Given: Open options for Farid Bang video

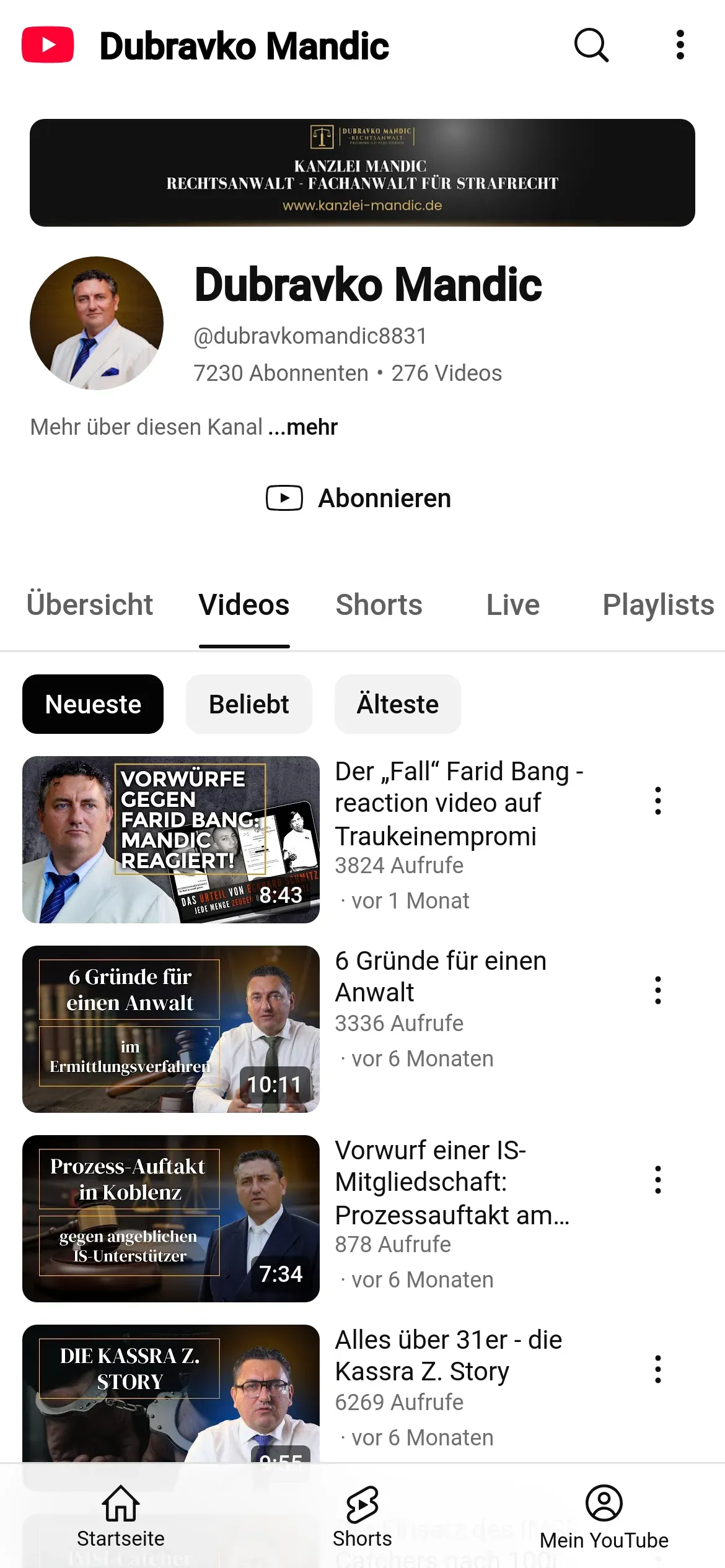Looking at the screenshot, I should click(x=657, y=801).
